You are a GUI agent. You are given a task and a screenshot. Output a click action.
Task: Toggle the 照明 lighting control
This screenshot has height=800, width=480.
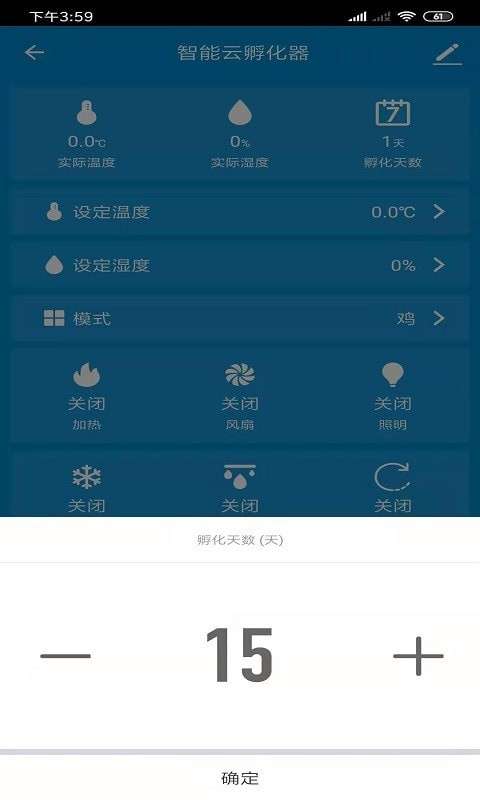coord(393,396)
